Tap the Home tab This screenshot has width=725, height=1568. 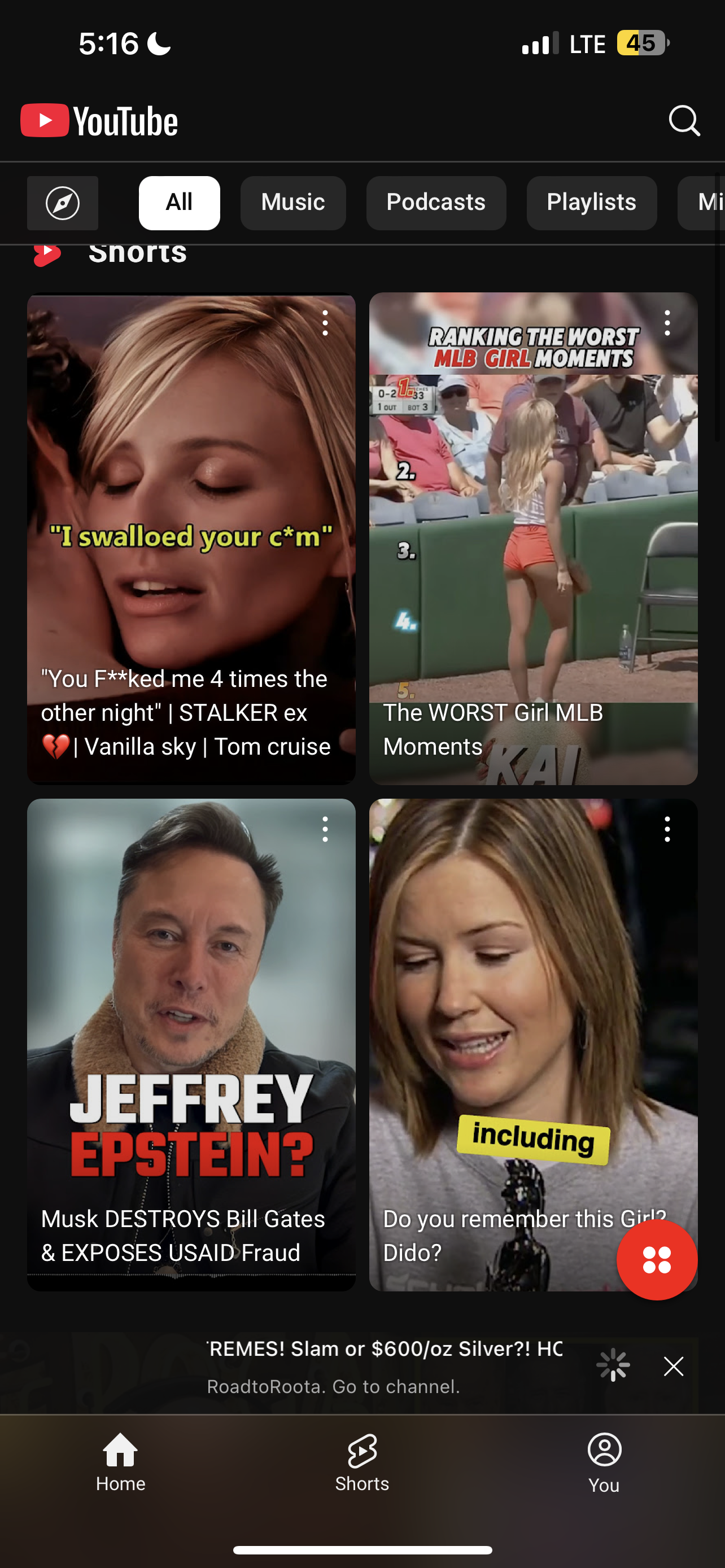[x=120, y=1462]
